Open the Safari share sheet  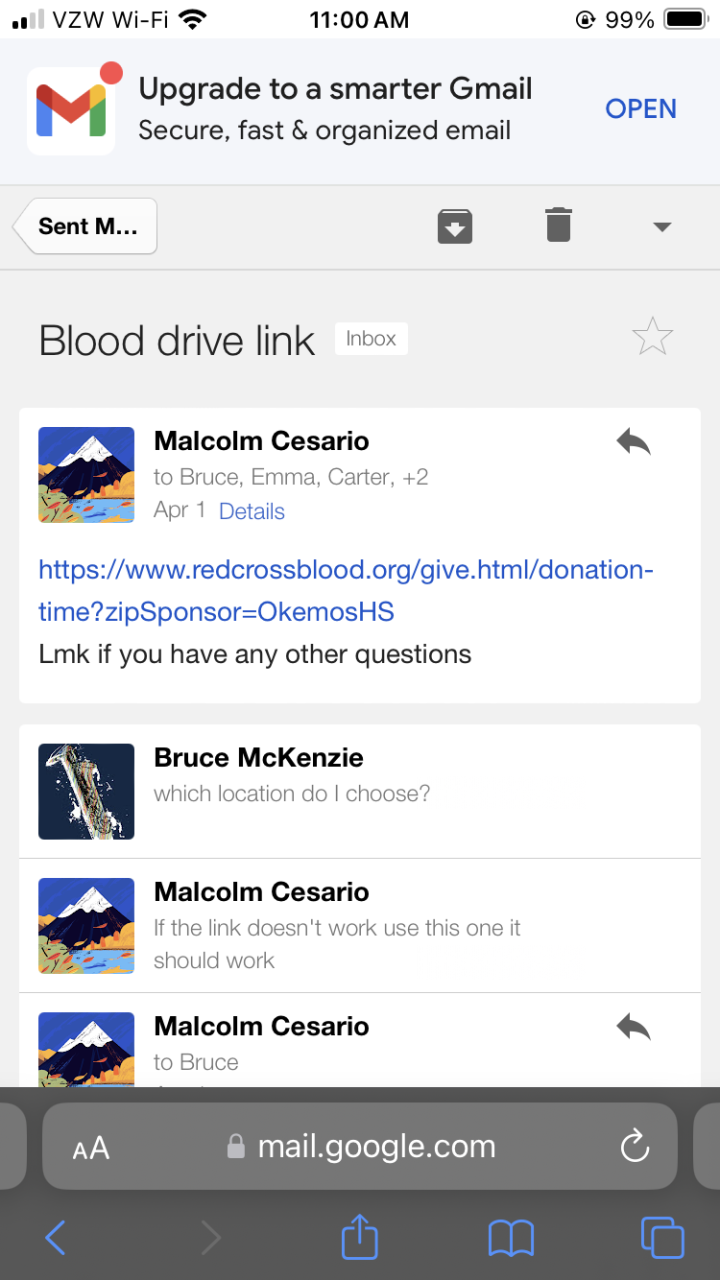[360, 1239]
